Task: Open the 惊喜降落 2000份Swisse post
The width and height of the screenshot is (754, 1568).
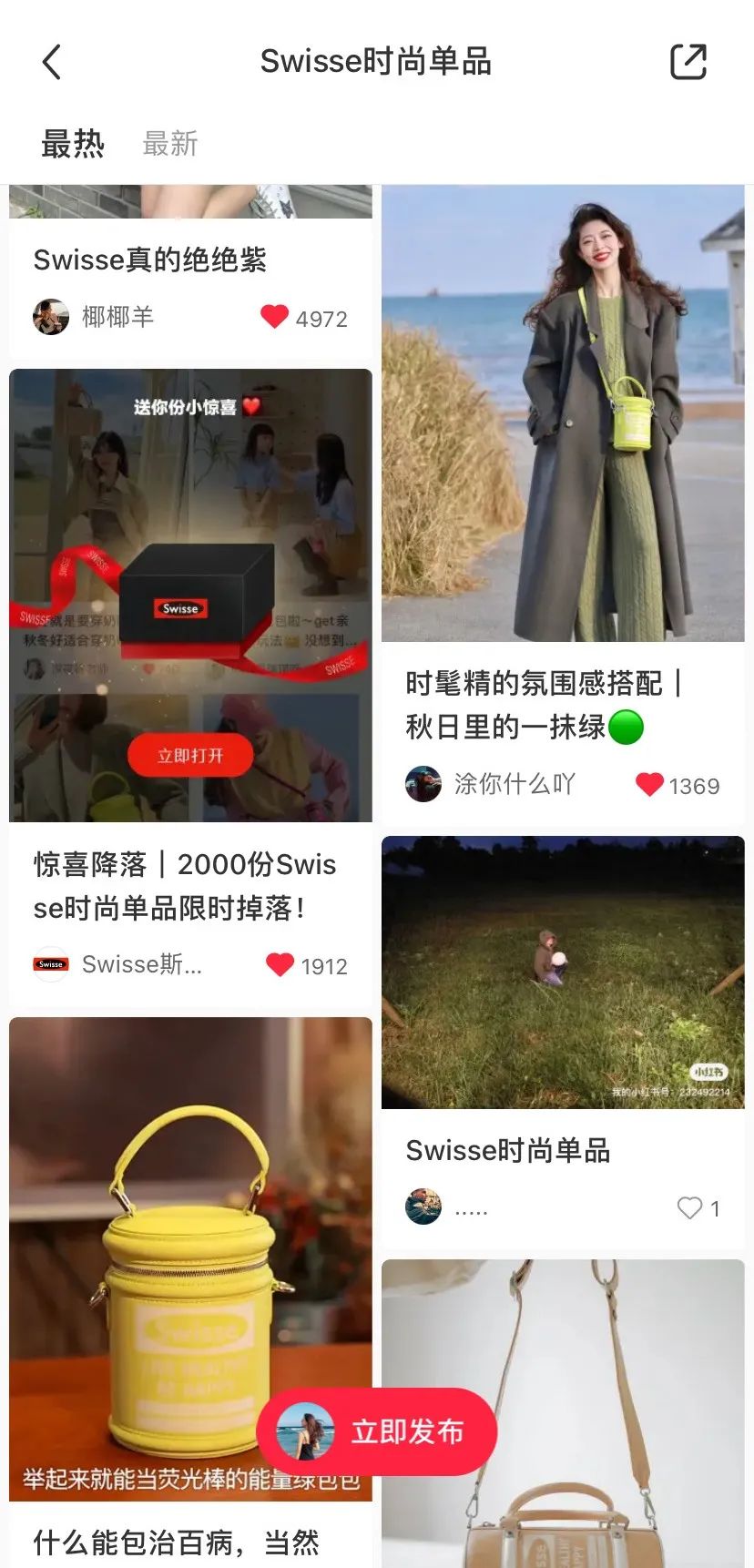Action: pos(190,595)
